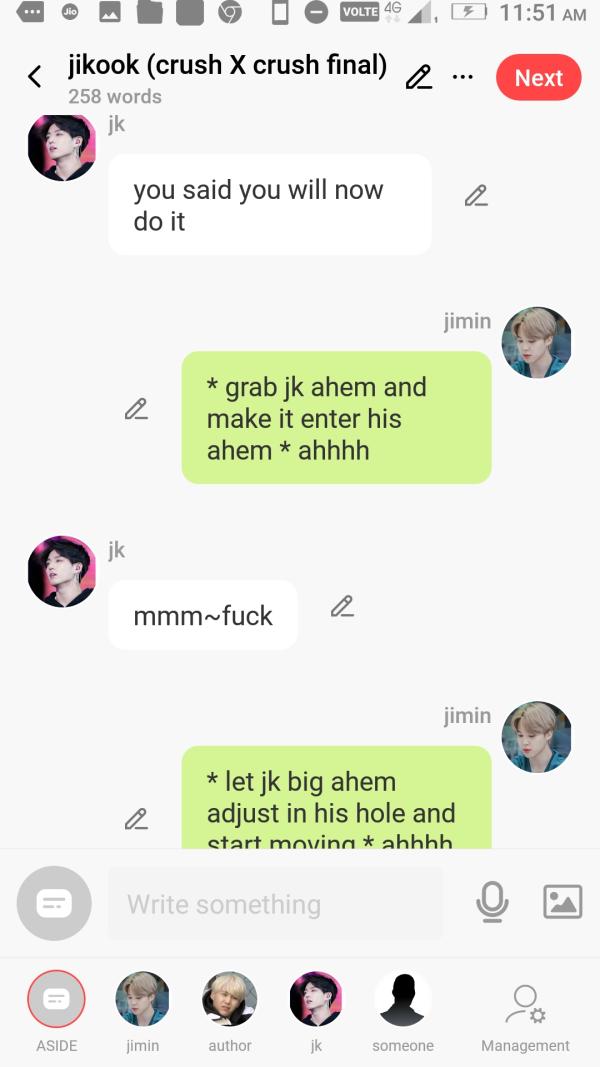Go back using the top-left arrow
Screen dimensions: 600x1067
point(35,77)
